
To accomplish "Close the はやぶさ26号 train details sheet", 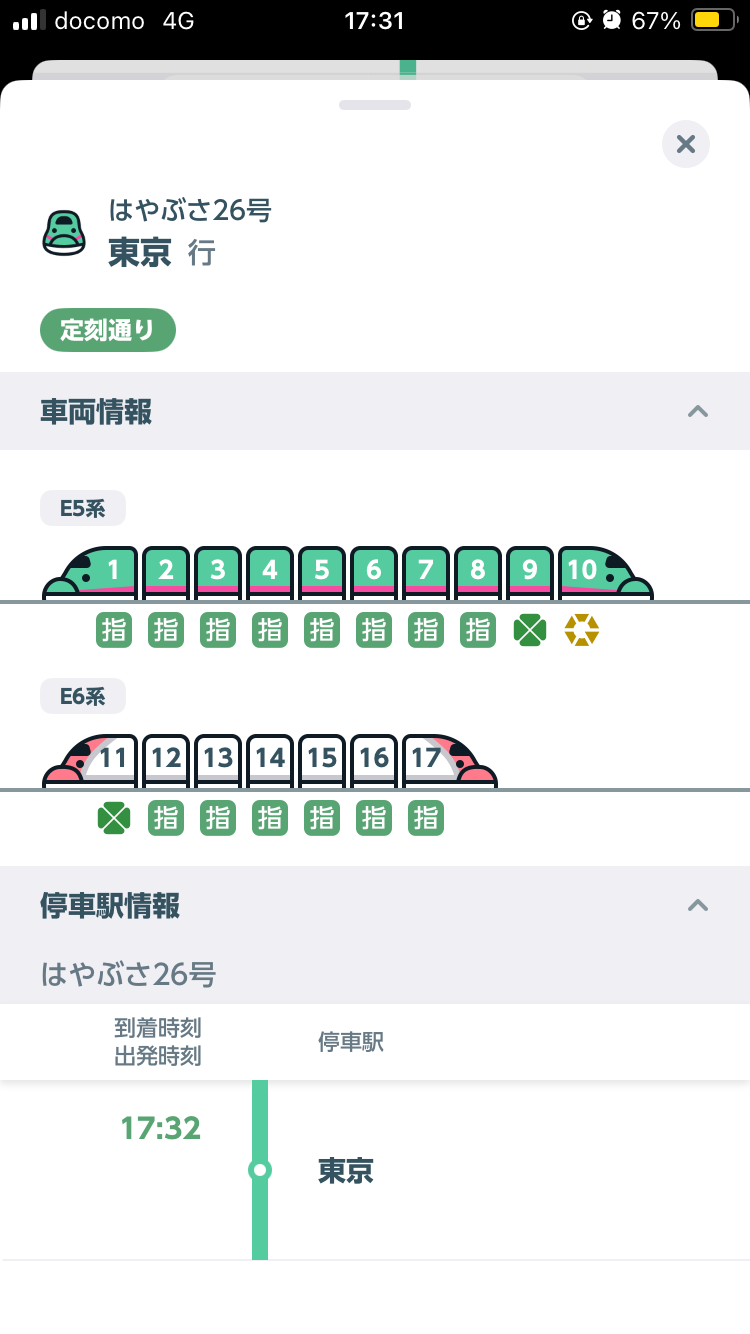I will pyautogui.click(x=686, y=144).
